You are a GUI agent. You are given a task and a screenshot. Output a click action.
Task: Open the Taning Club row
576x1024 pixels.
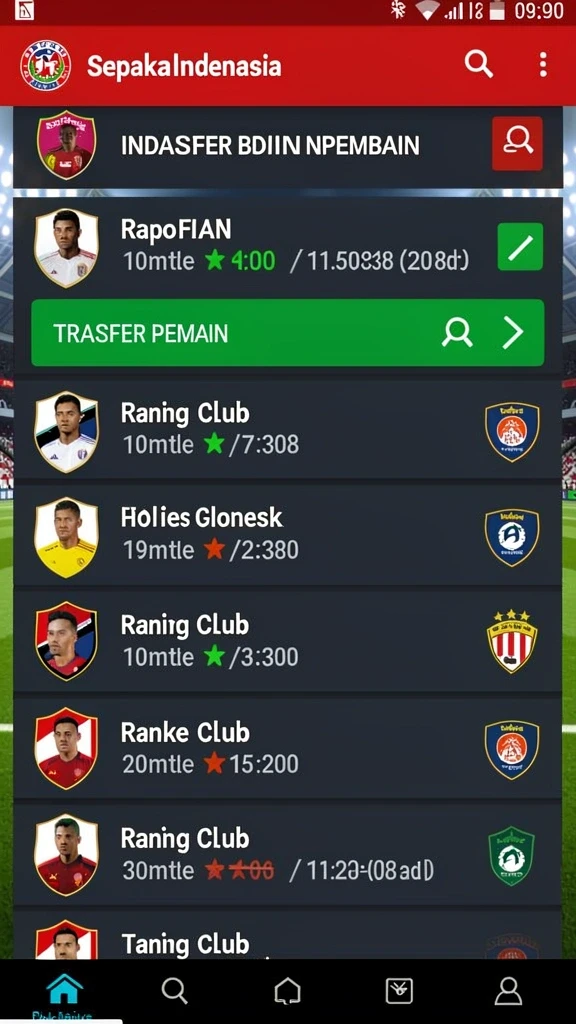(x=287, y=935)
